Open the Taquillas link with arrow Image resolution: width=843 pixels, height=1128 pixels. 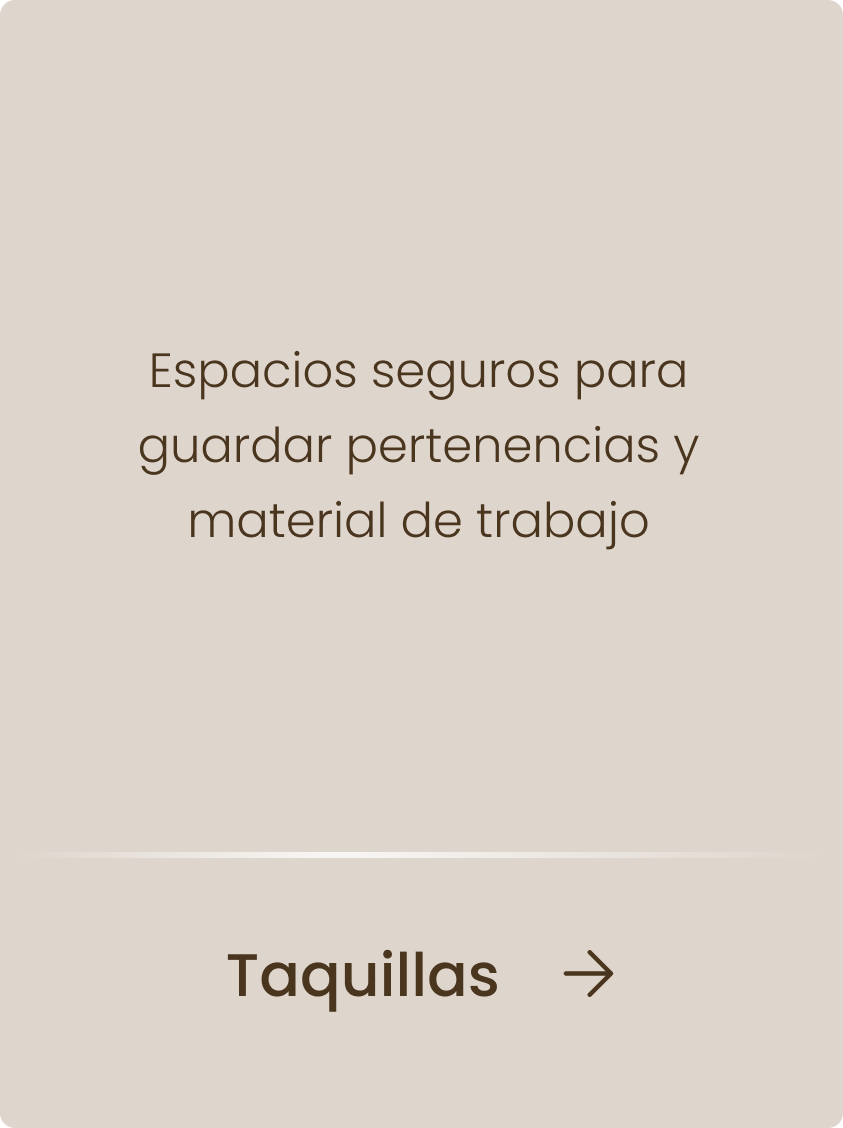point(420,975)
